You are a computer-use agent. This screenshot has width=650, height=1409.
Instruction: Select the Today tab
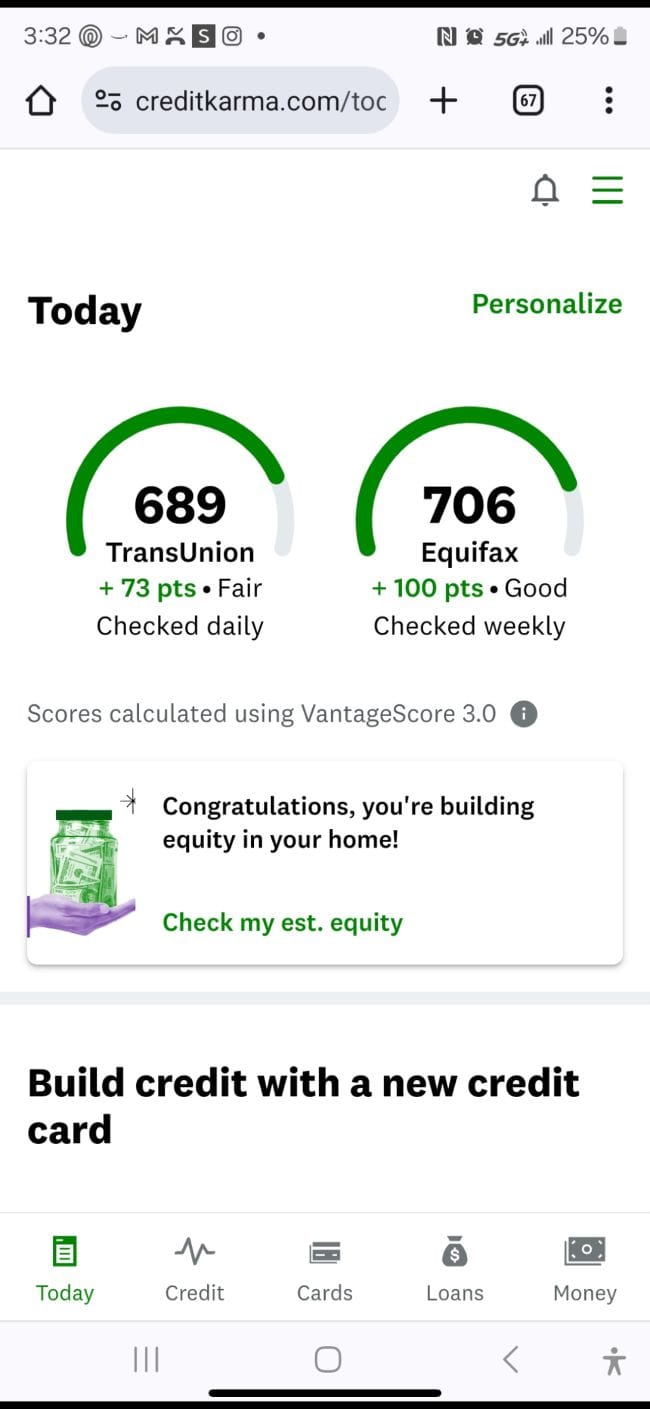(65, 1268)
